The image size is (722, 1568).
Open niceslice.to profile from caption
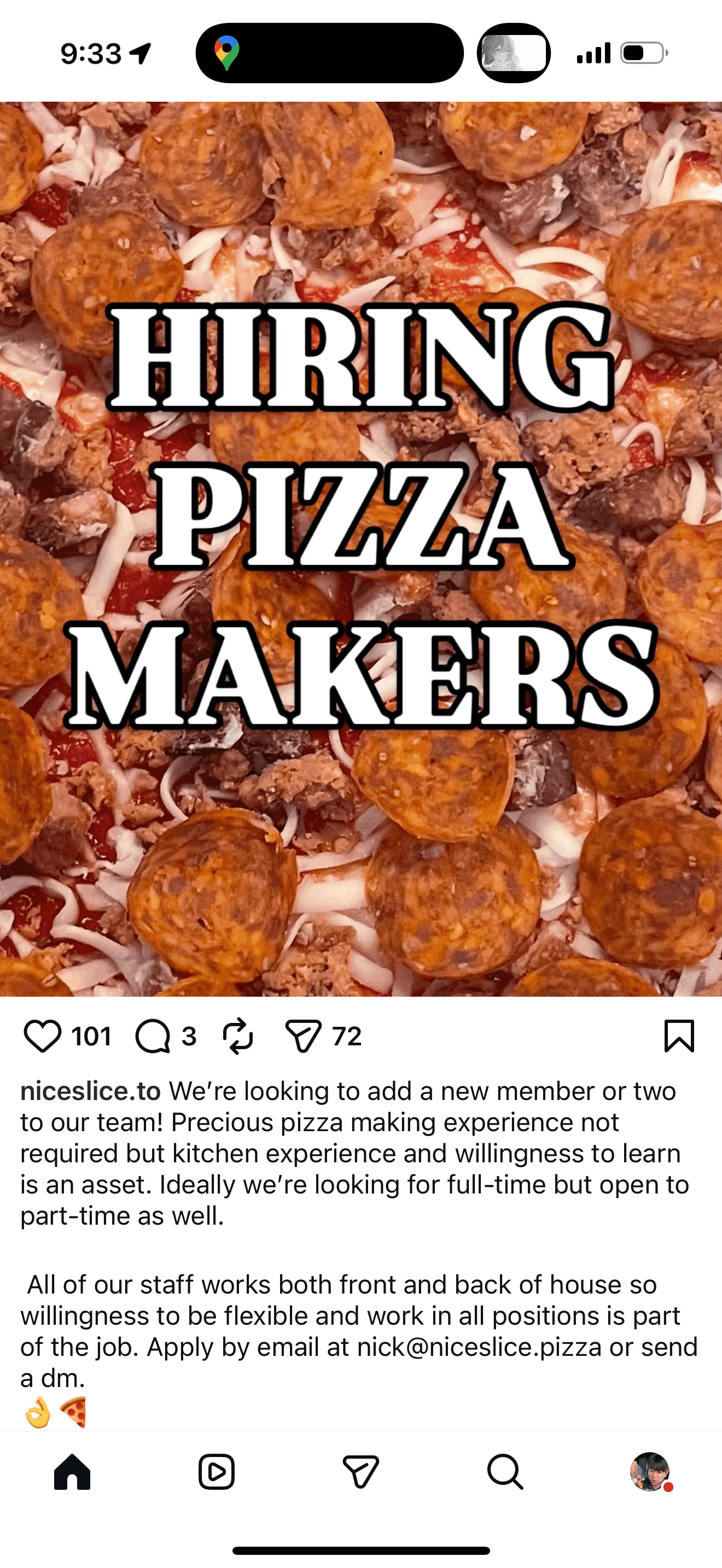coord(91,1091)
